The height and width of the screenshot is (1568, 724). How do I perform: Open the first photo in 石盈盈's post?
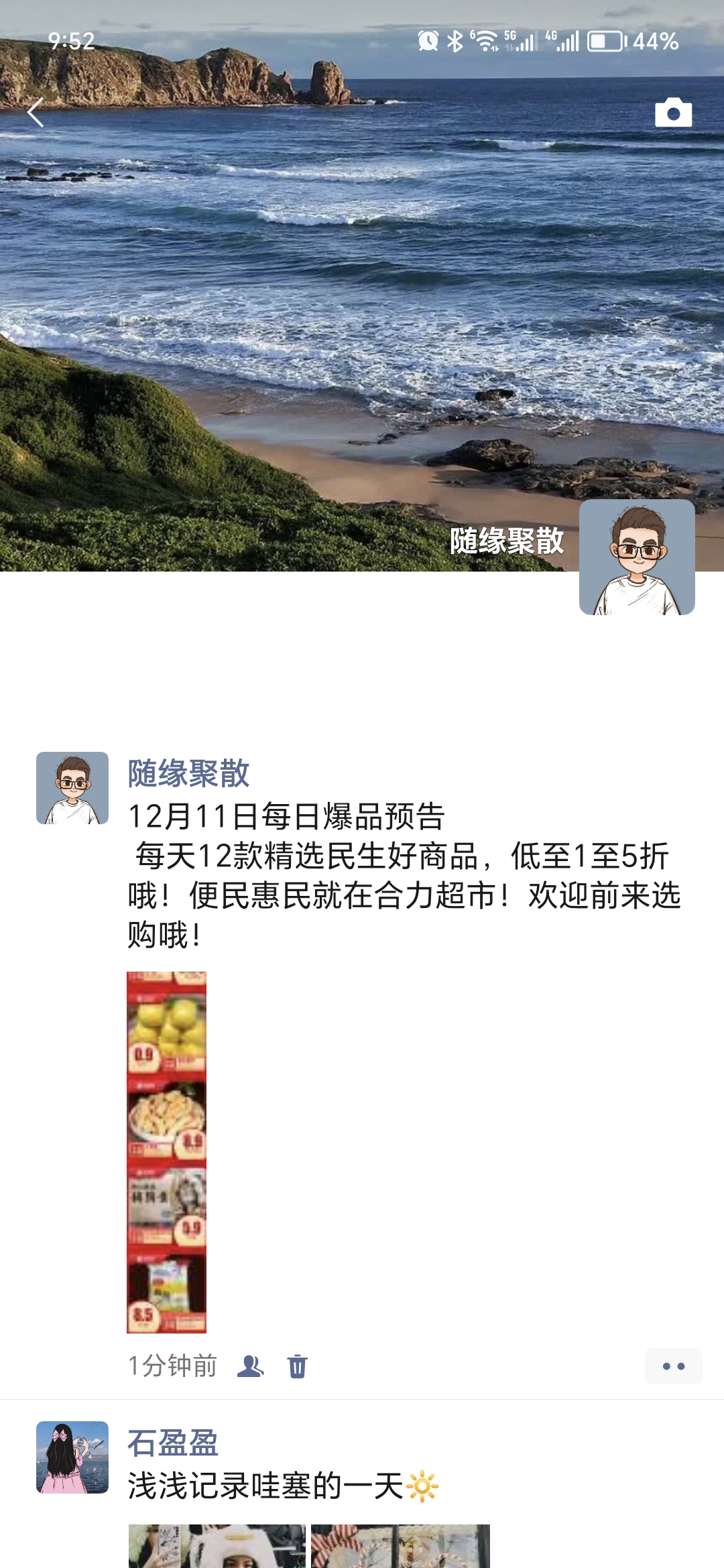click(x=217, y=1545)
